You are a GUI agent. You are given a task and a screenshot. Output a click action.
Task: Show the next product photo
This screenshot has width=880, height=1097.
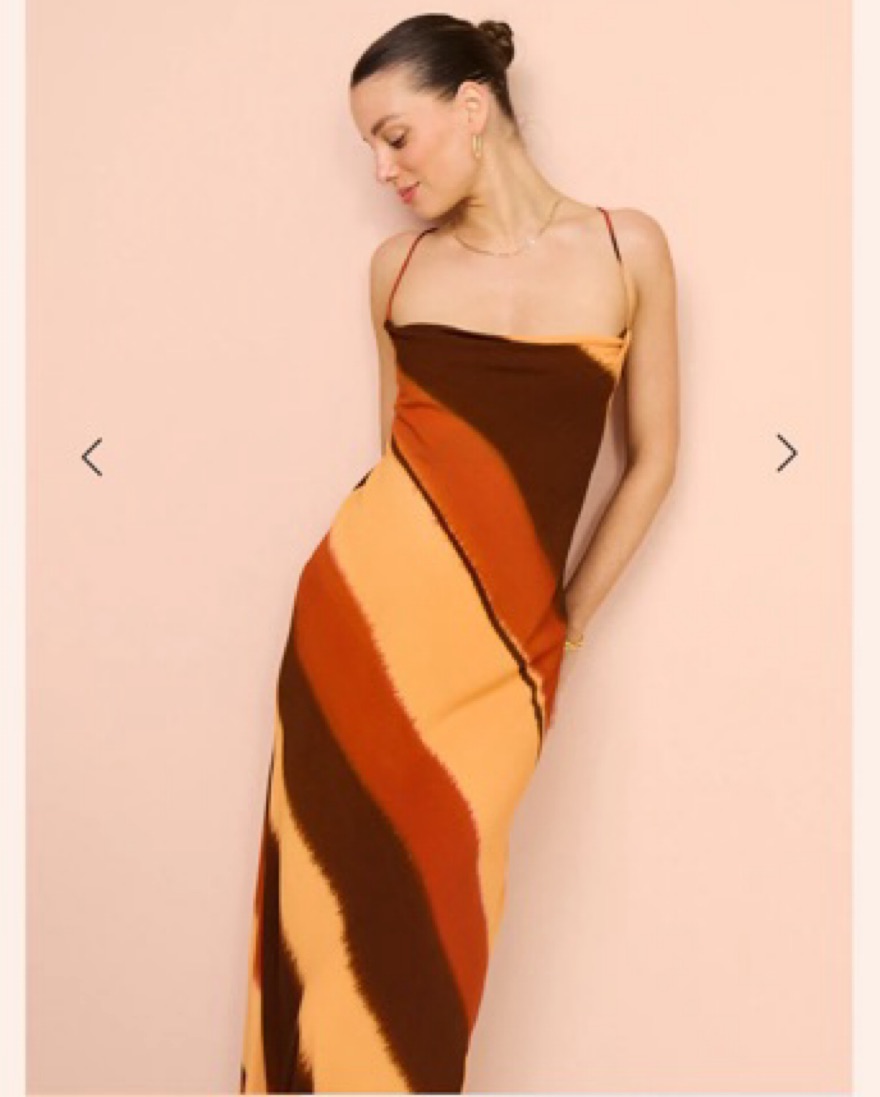click(x=786, y=453)
